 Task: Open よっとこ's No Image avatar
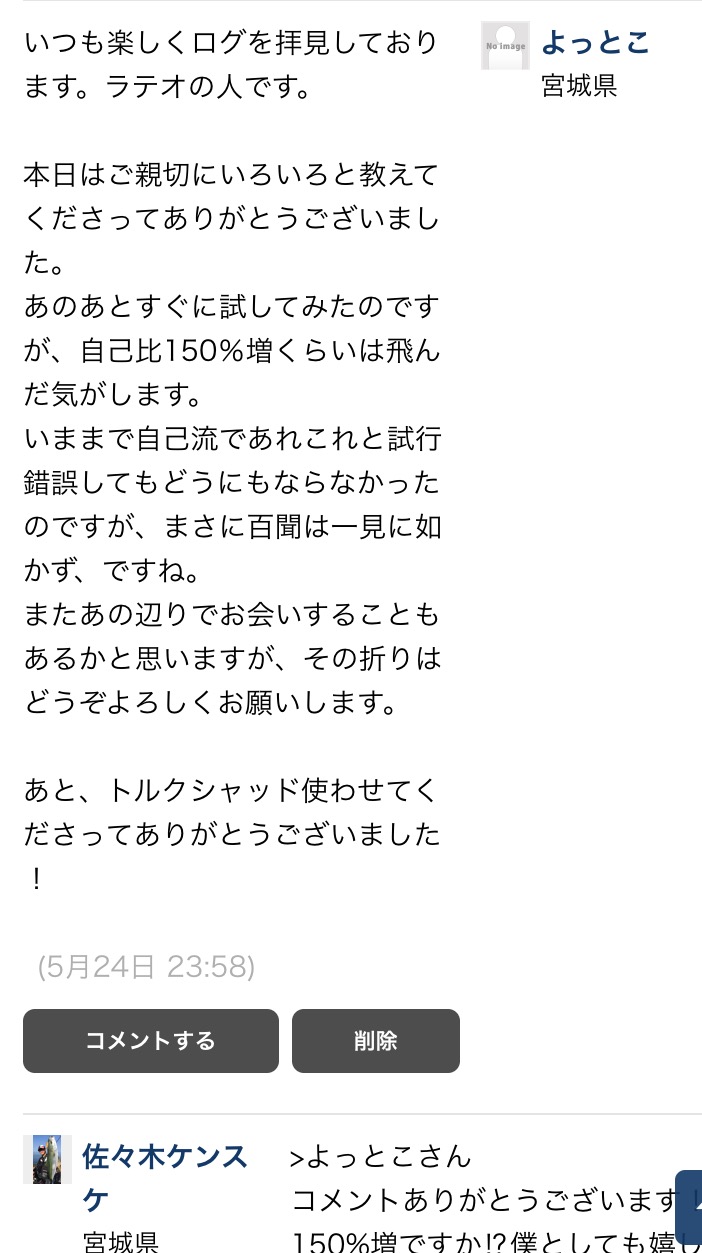coord(505,46)
